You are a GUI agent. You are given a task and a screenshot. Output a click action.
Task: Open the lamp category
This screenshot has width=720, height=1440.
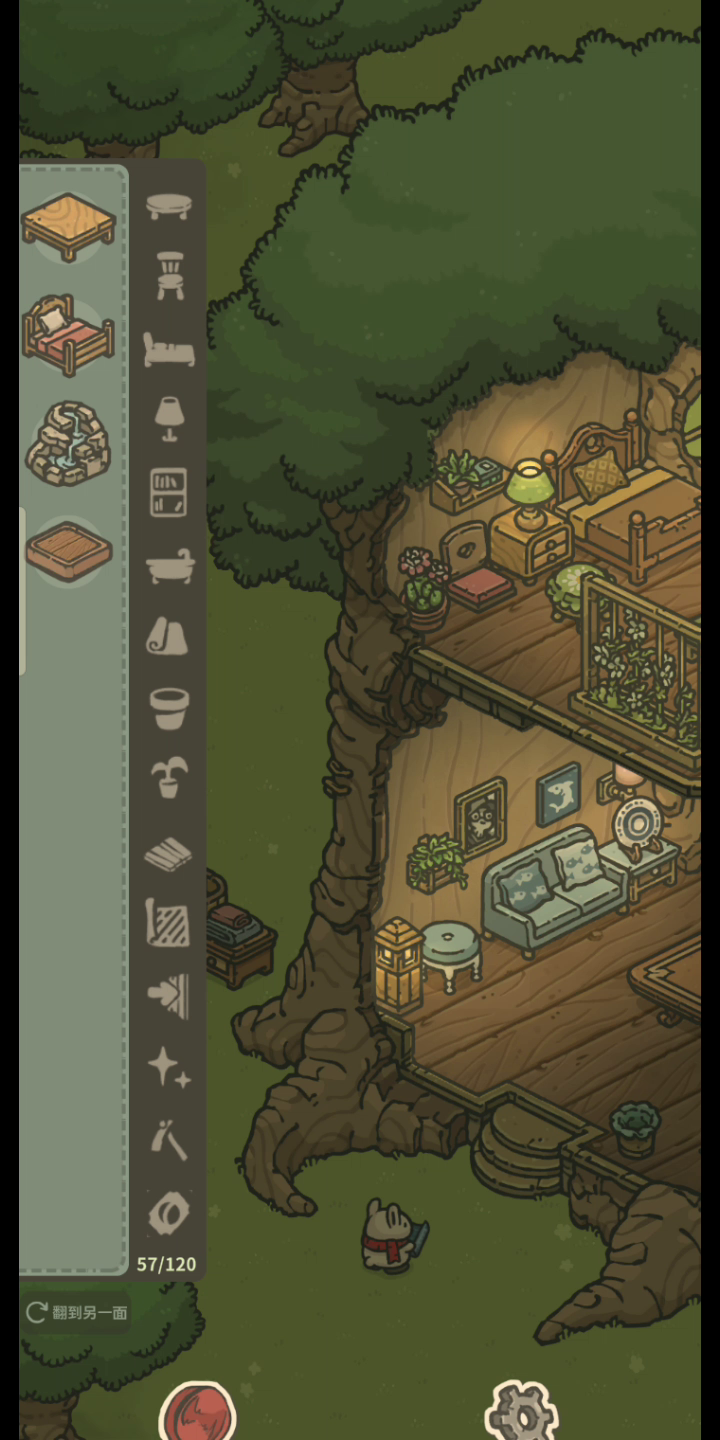pyautogui.click(x=169, y=419)
